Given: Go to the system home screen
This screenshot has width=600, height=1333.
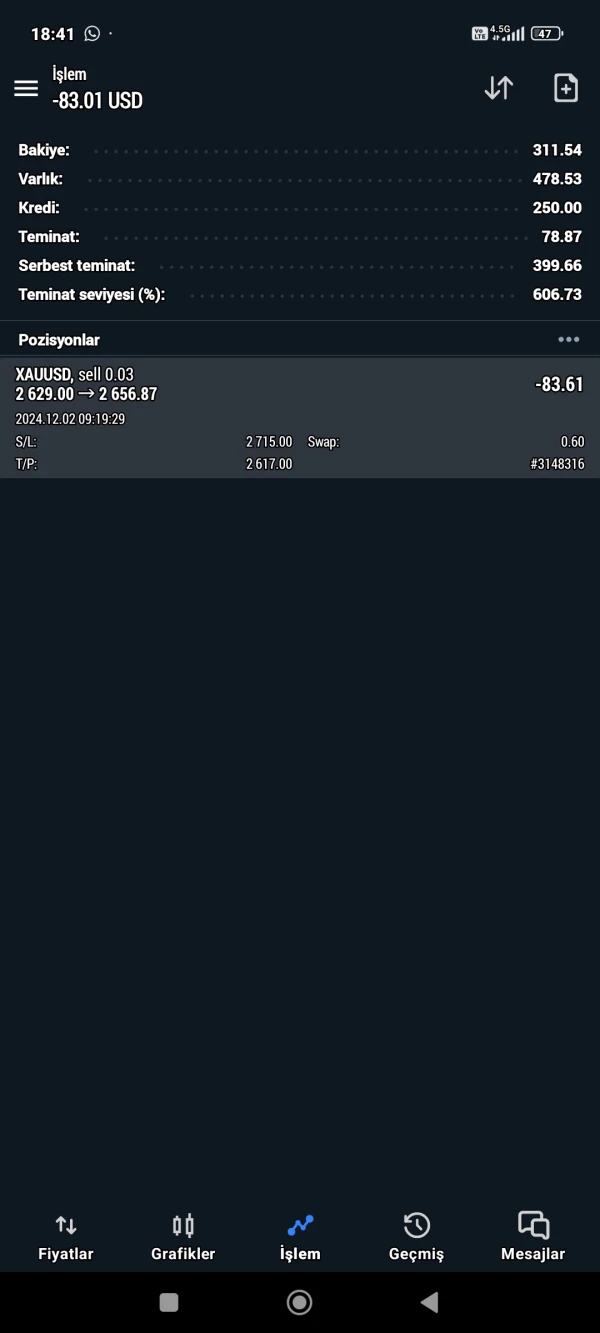Looking at the screenshot, I should (299, 1302).
